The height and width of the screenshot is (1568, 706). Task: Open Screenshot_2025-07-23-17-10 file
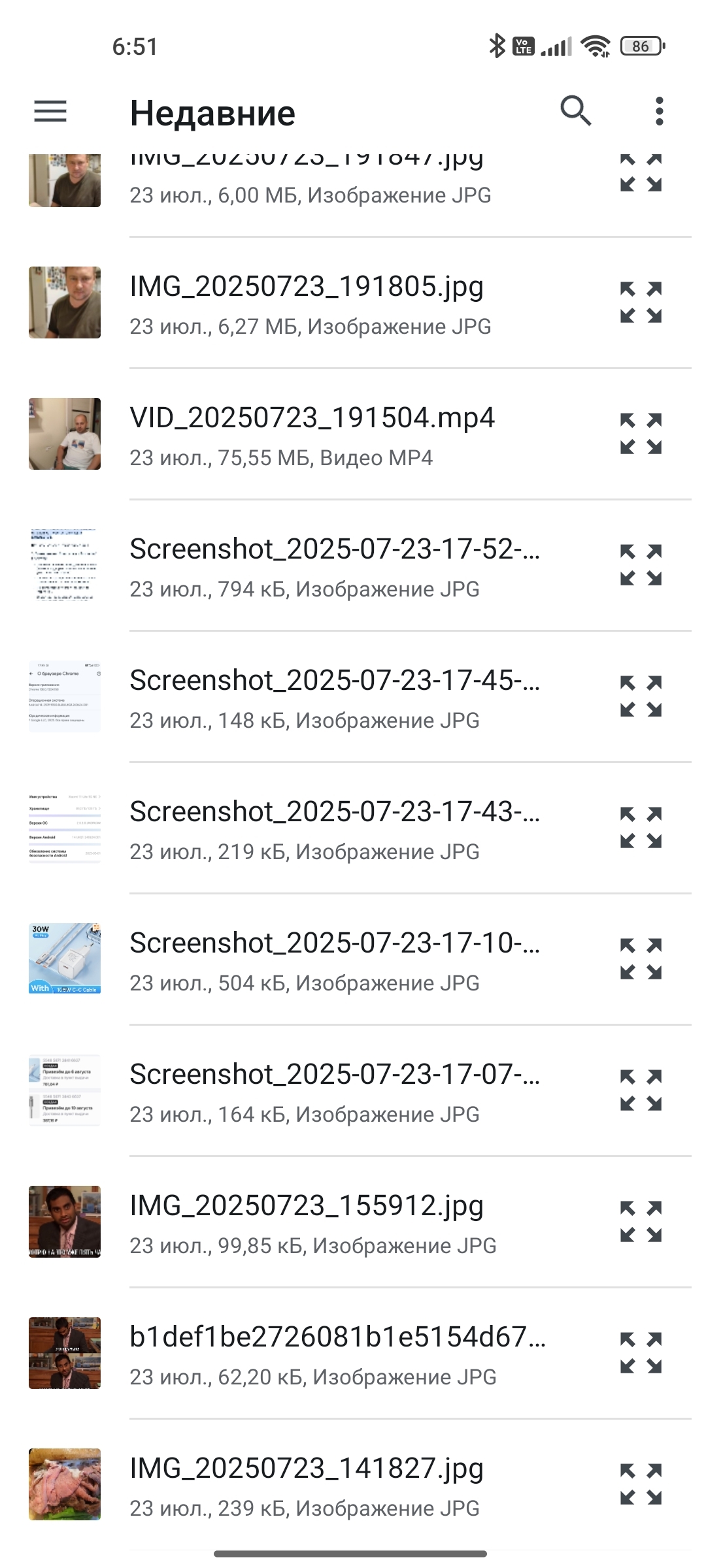tap(333, 960)
